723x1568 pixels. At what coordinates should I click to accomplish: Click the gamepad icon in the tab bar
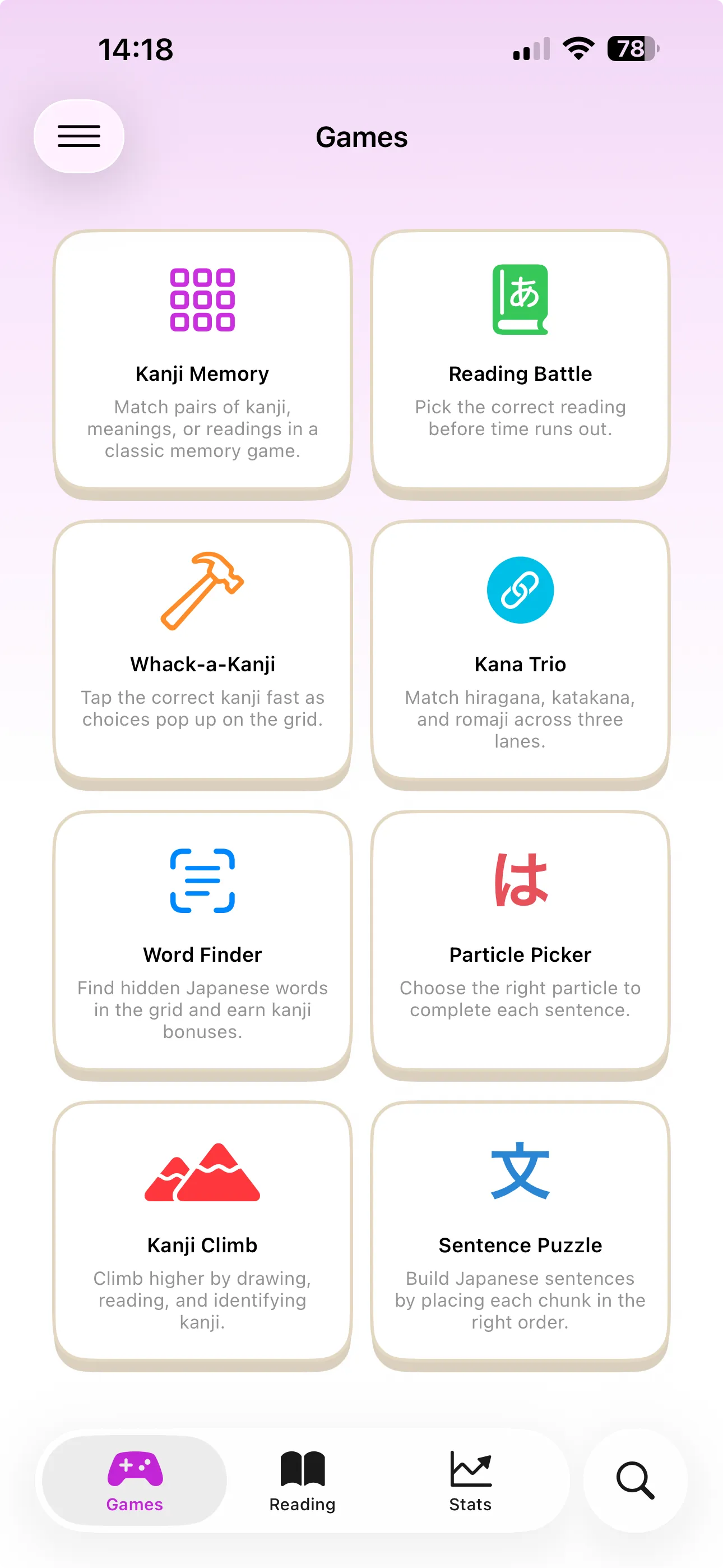pos(134,1466)
